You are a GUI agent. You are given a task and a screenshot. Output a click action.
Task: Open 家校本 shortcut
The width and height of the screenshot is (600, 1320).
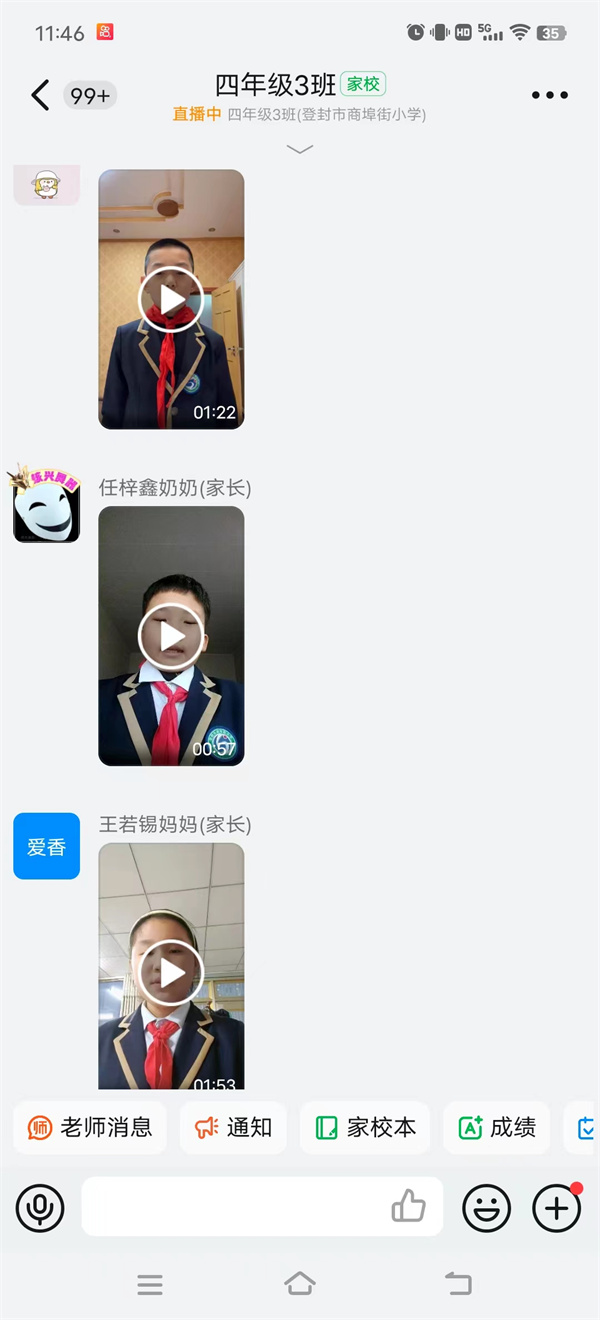point(365,1128)
